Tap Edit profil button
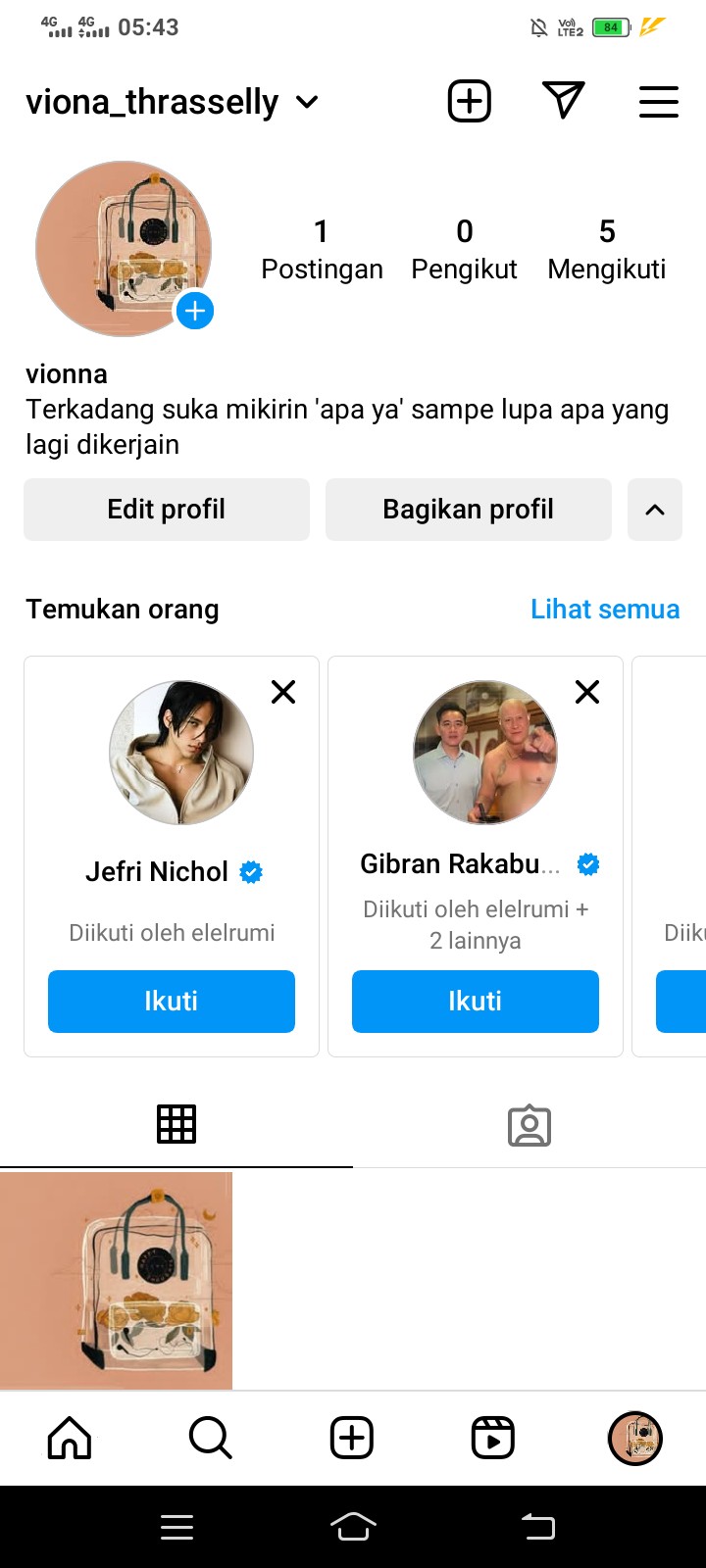This screenshot has height=1568, width=706. pyautogui.click(x=167, y=510)
